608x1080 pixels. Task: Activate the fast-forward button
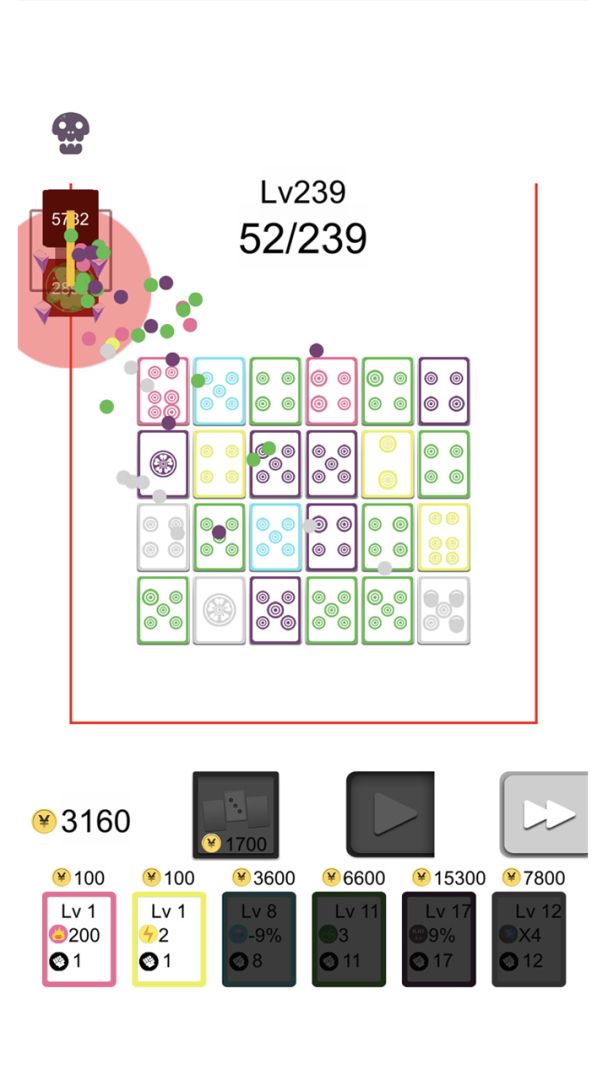click(544, 814)
